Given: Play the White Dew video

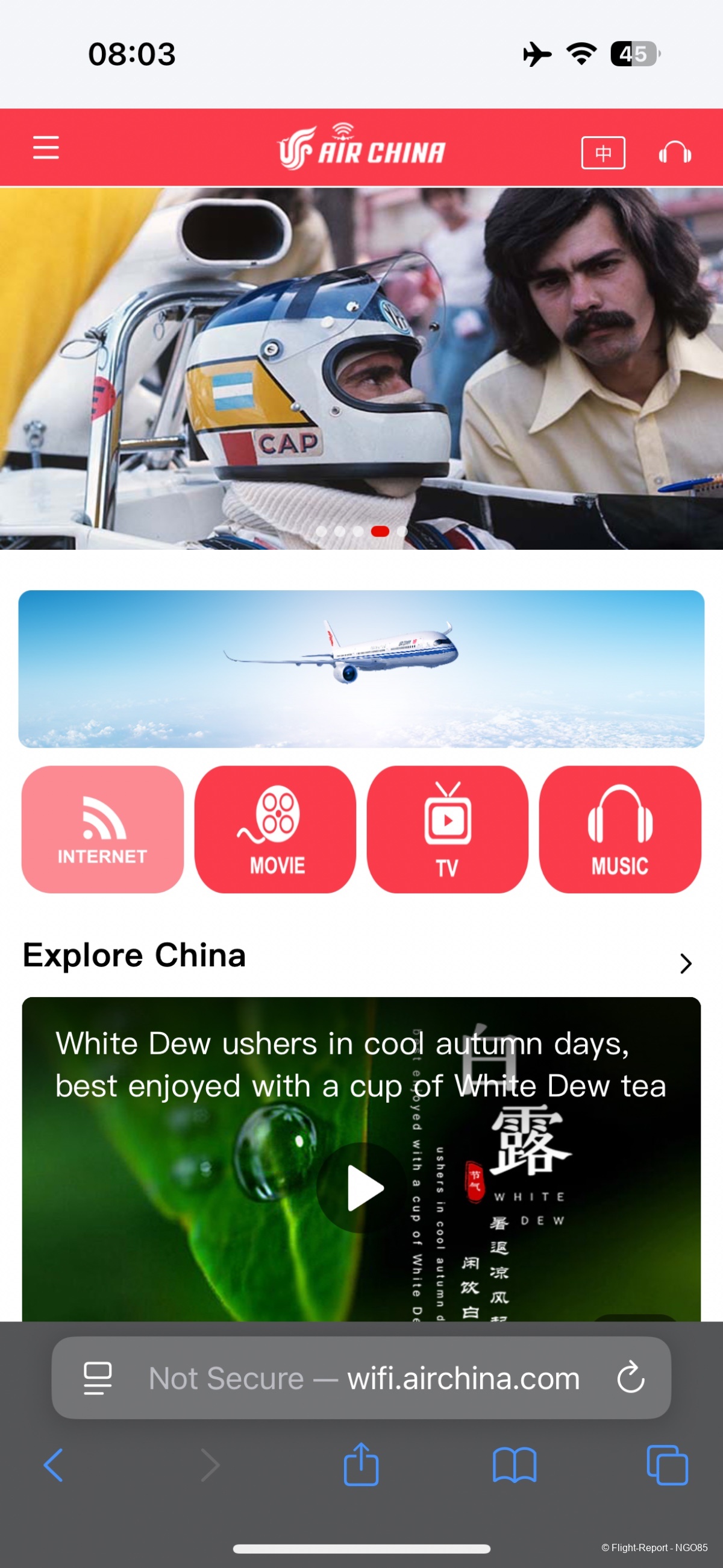Looking at the screenshot, I should pos(363,1188).
